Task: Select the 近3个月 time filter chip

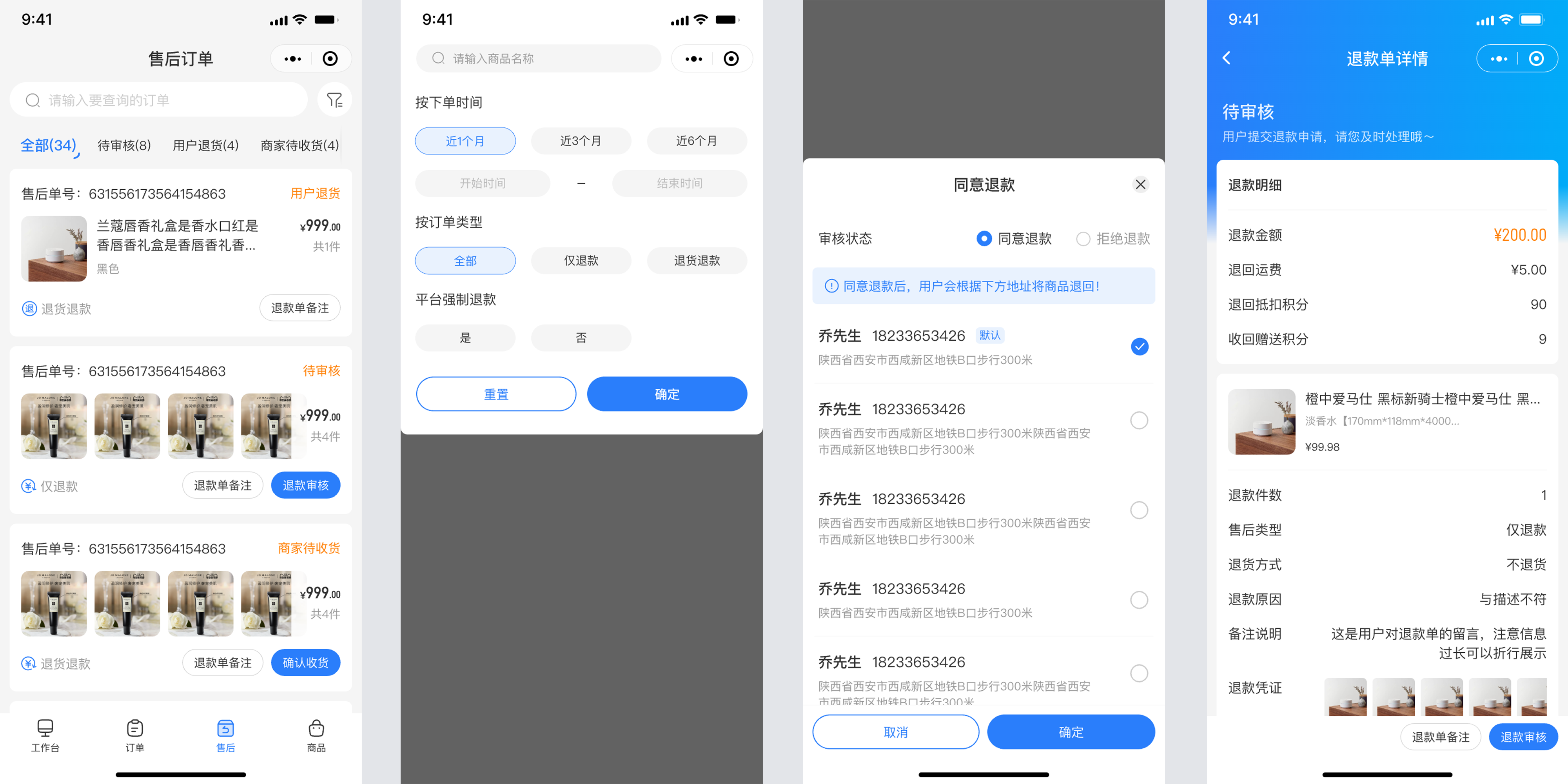Action: (581, 141)
